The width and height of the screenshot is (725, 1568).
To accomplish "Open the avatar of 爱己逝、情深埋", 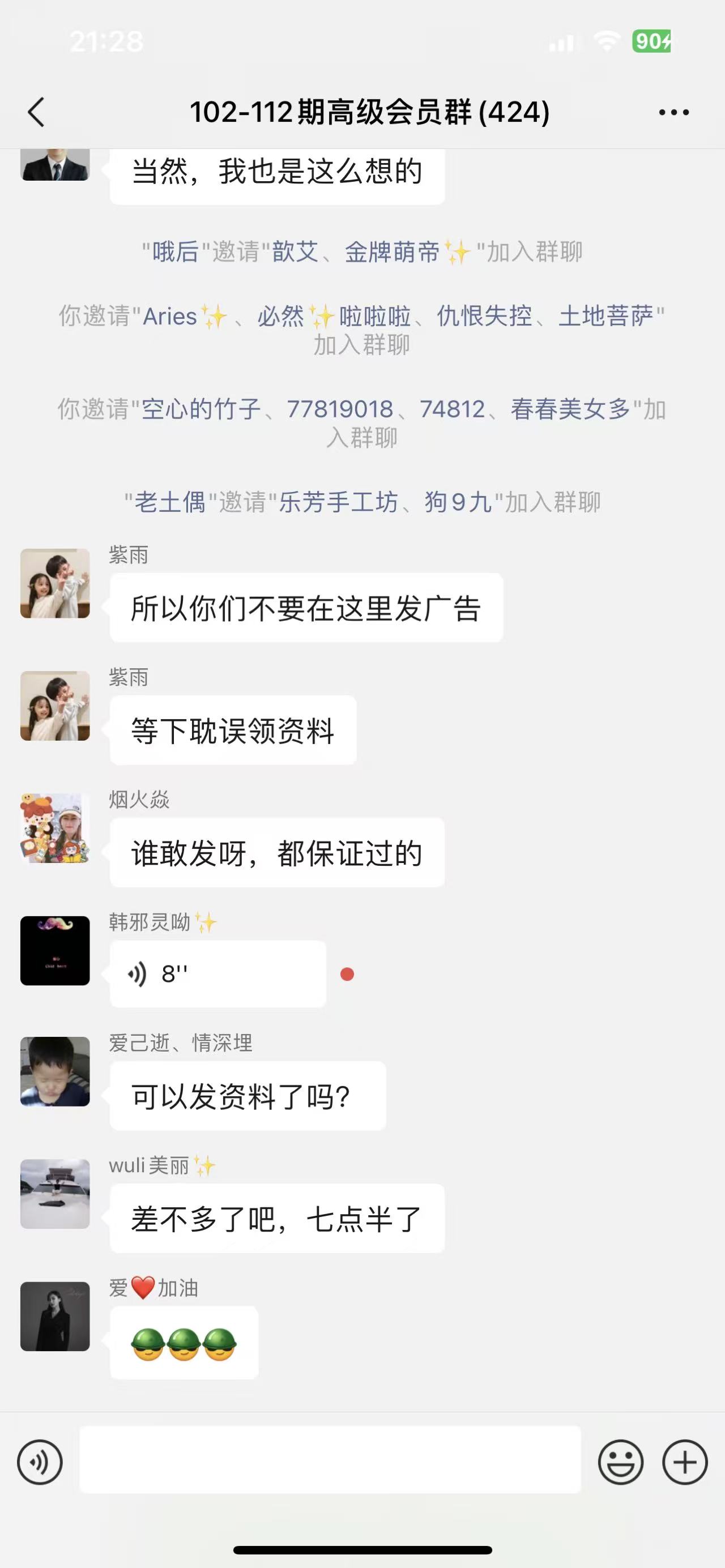I will pyautogui.click(x=55, y=1072).
